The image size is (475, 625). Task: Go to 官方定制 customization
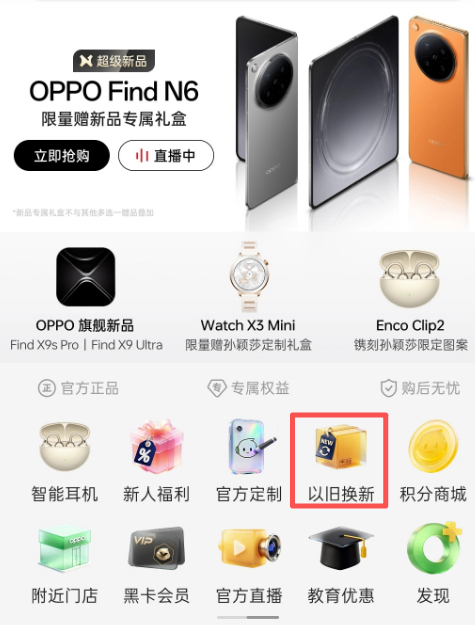click(249, 461)
